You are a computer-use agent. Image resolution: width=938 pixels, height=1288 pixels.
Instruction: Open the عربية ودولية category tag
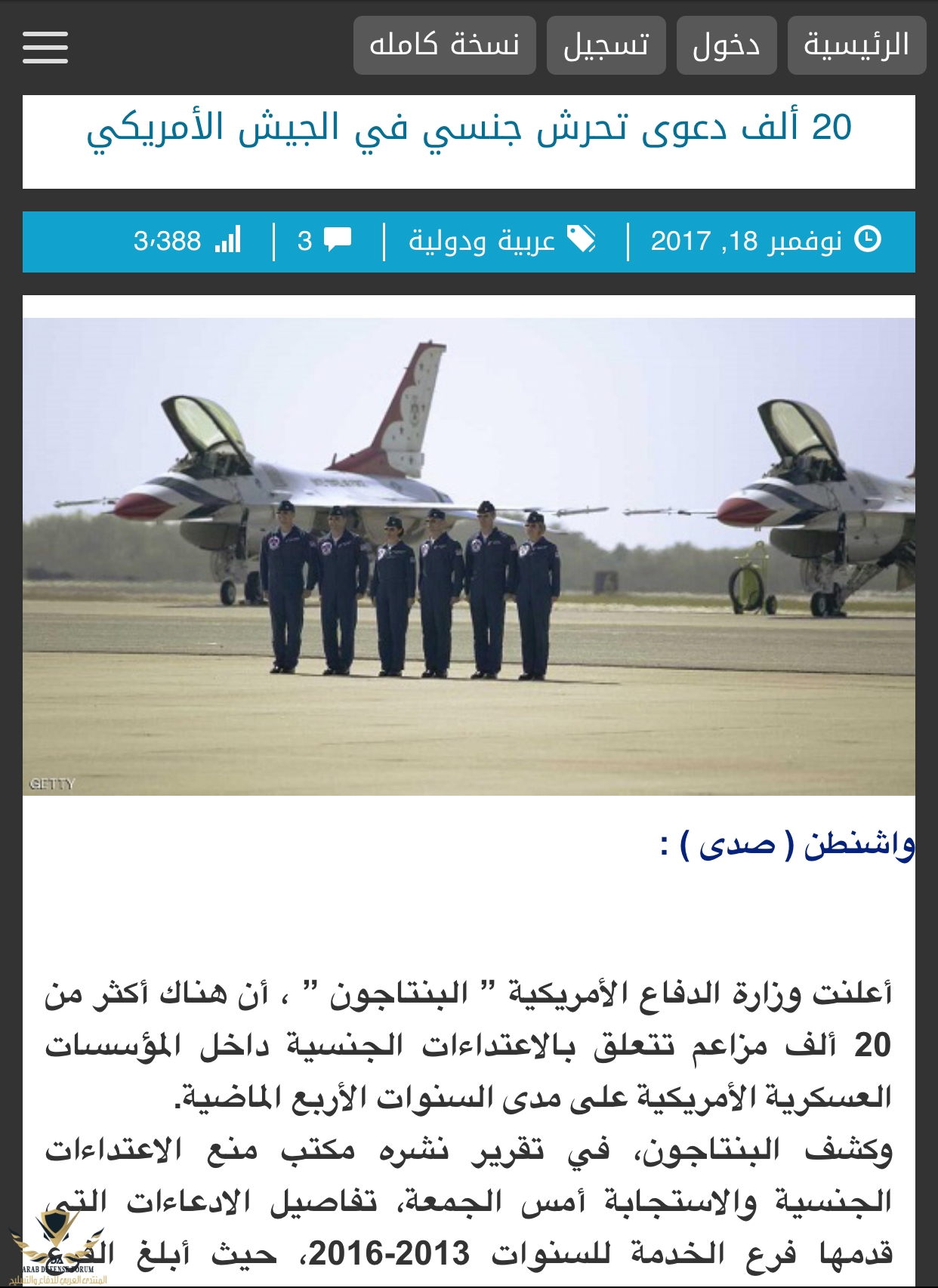(483, 242)
